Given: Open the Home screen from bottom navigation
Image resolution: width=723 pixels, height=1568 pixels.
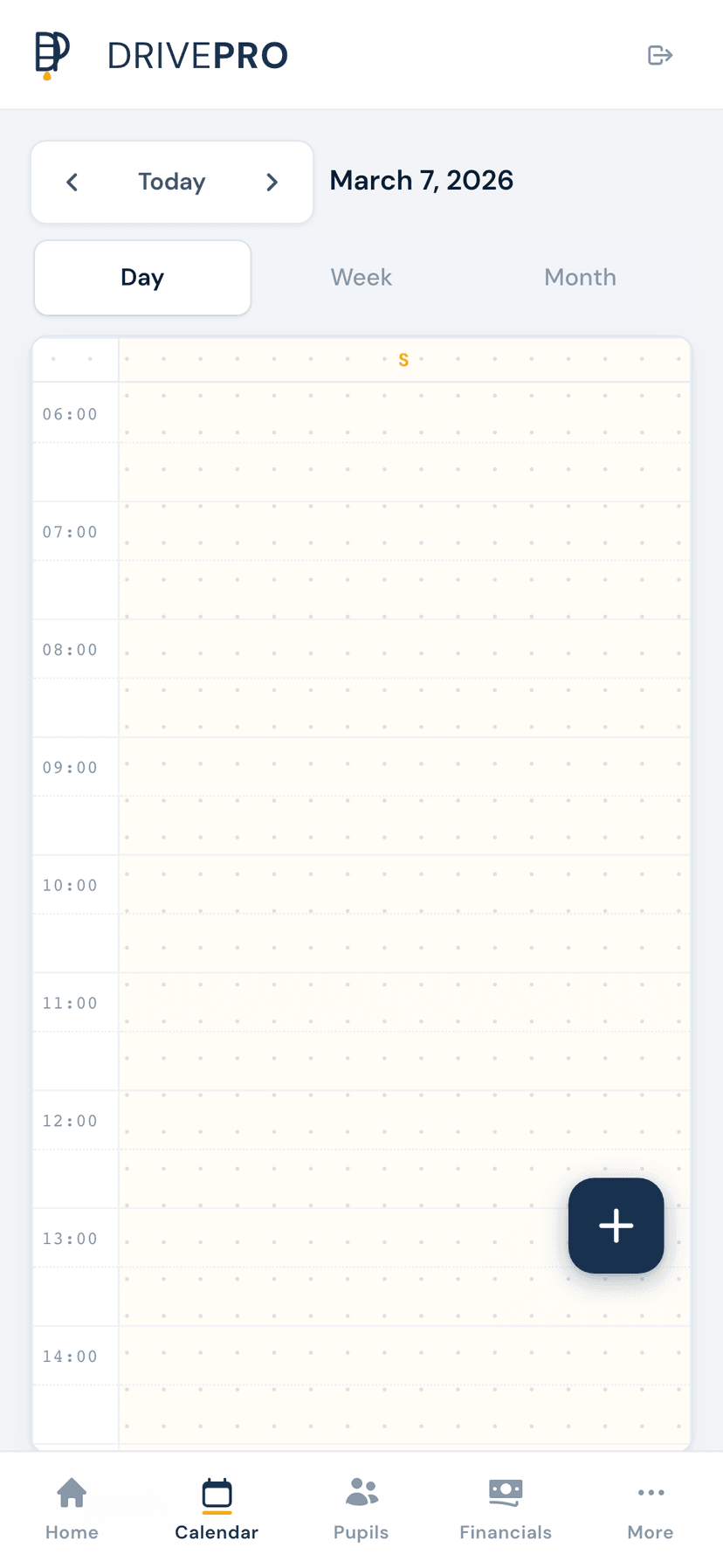Looking at the screenshot, I should (71, 1507).
